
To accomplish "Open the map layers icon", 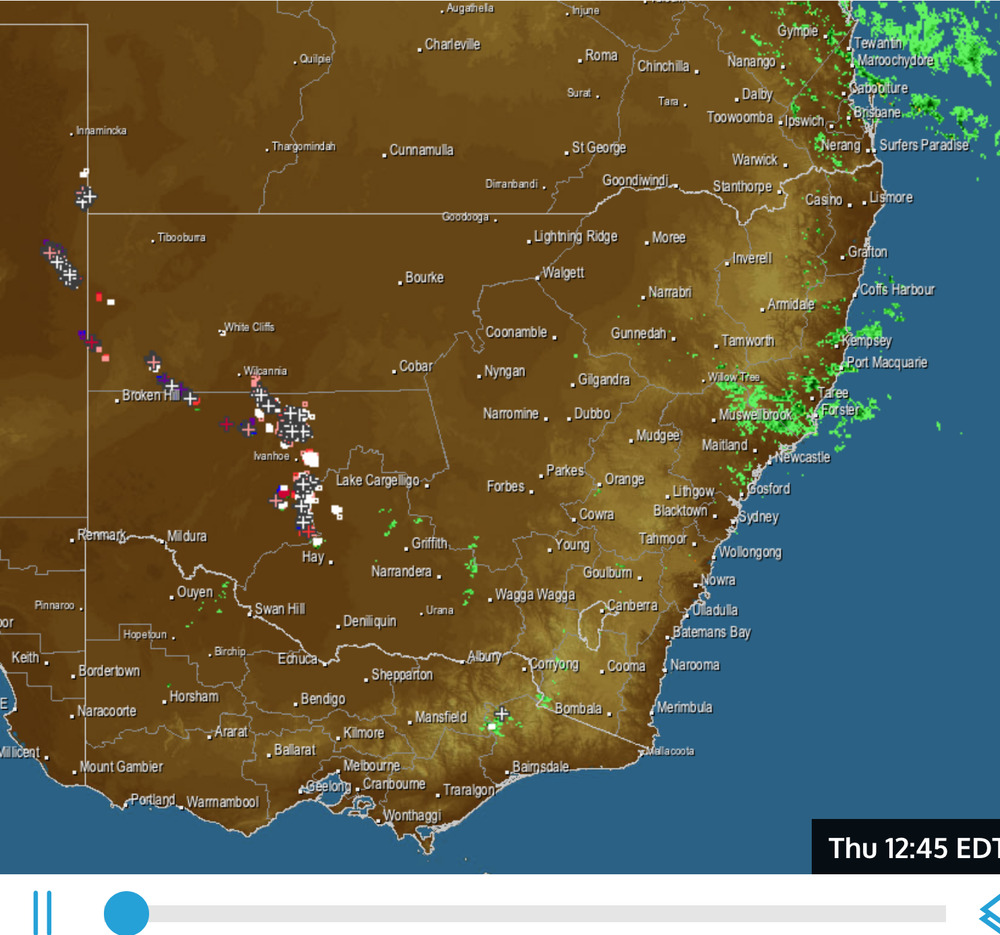I will click(x=988, y=912).
